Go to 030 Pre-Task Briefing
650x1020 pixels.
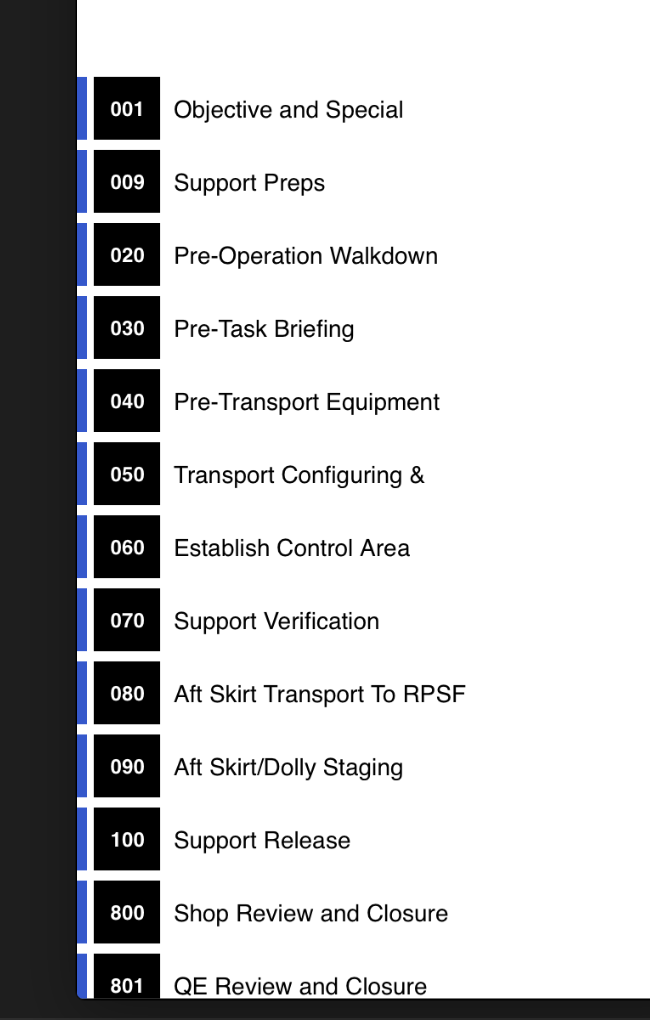click(264, 328)
